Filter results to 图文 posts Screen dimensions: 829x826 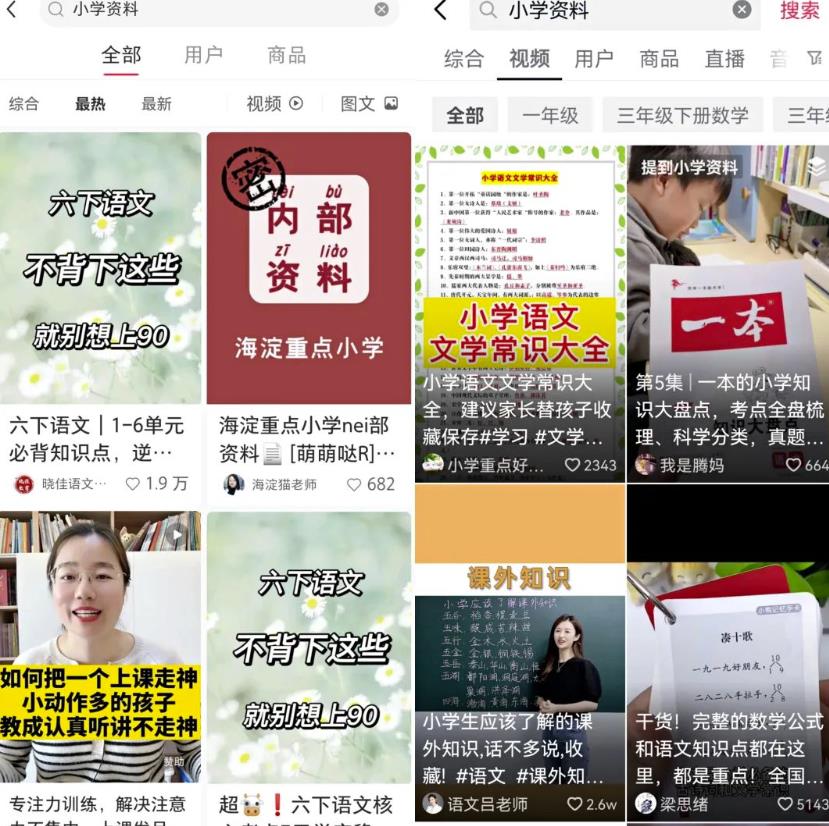pos(369,104)
